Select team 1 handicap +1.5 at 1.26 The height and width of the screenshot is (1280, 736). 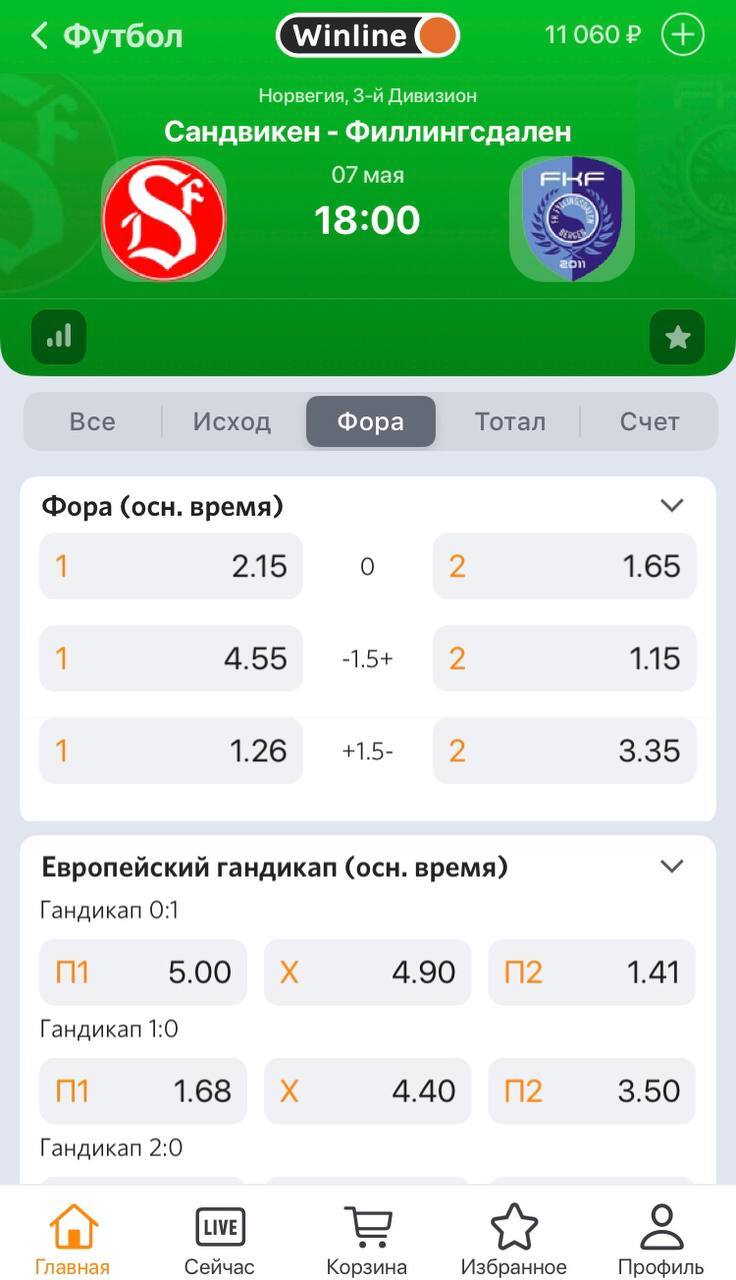171,751
